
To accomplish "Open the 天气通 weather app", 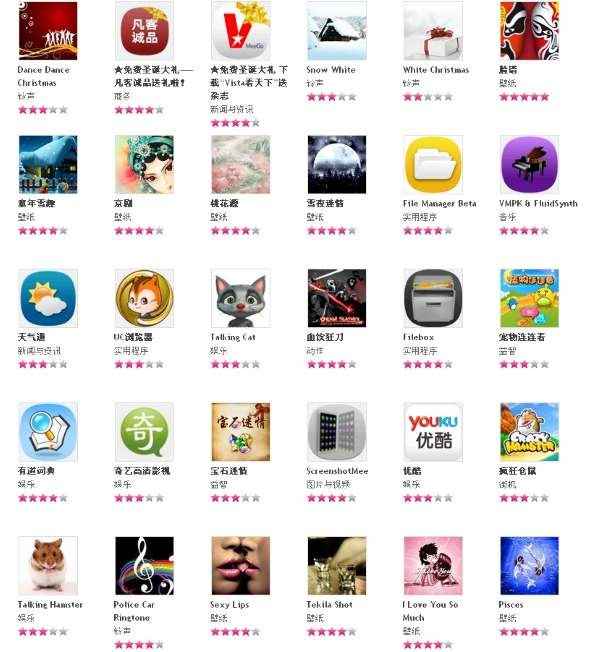I will click(x=47, y=298).
